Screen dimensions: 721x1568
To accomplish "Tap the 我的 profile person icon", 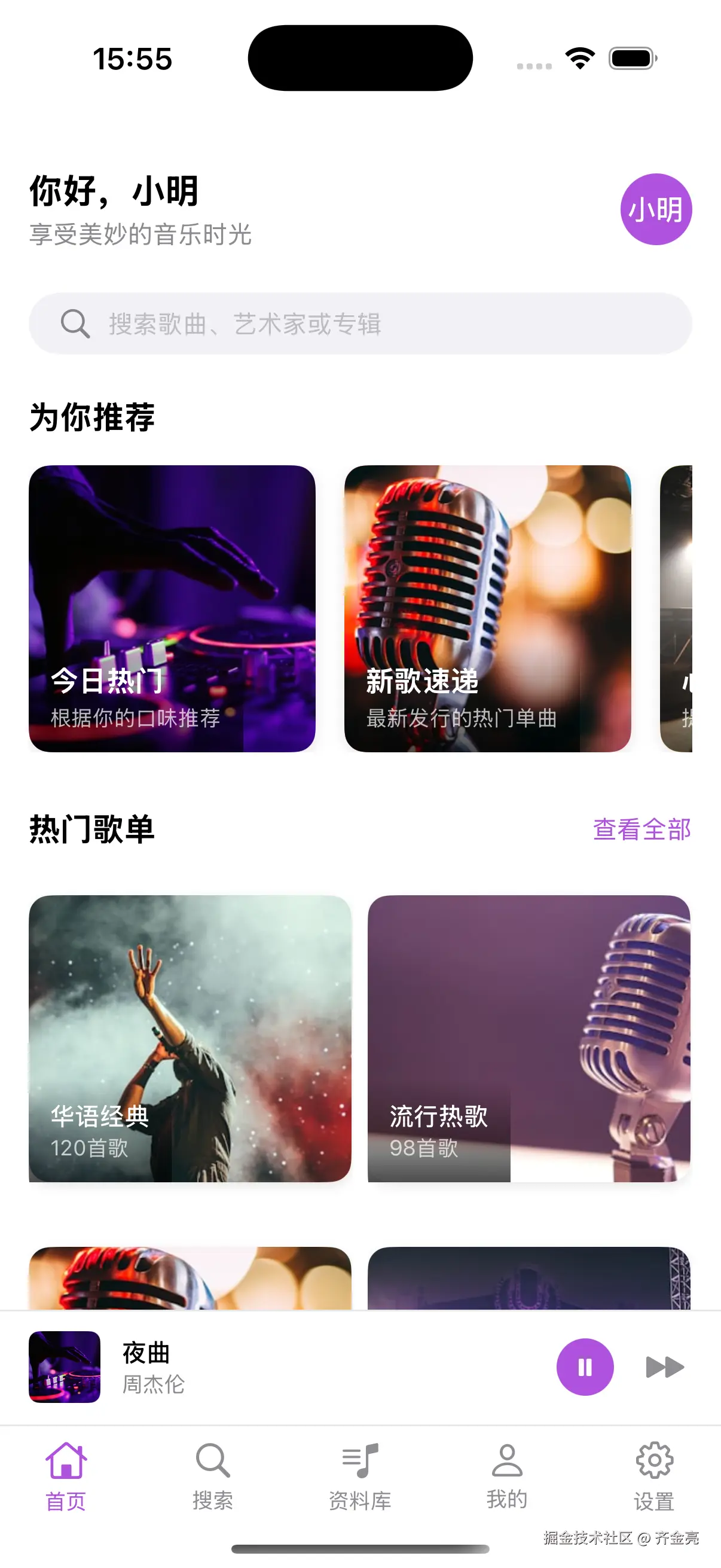I will [508, 1458].
